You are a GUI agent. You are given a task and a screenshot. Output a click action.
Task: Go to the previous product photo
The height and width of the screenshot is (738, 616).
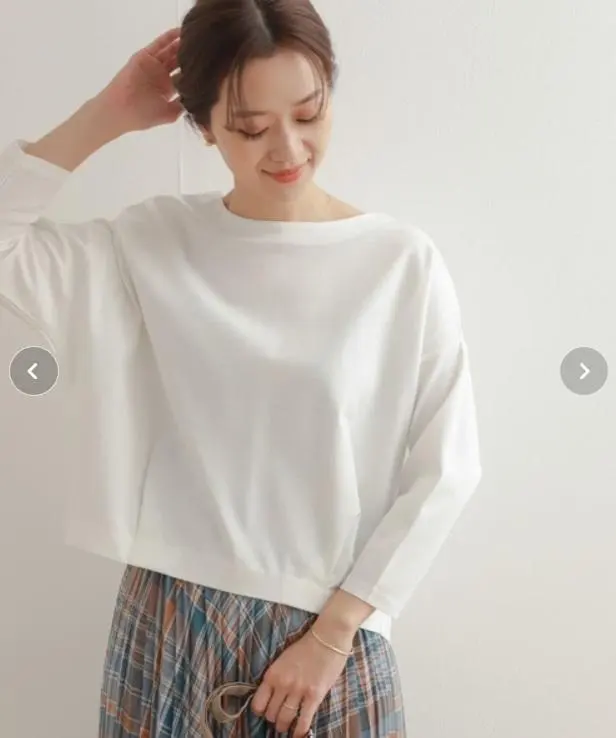point(33,371)
